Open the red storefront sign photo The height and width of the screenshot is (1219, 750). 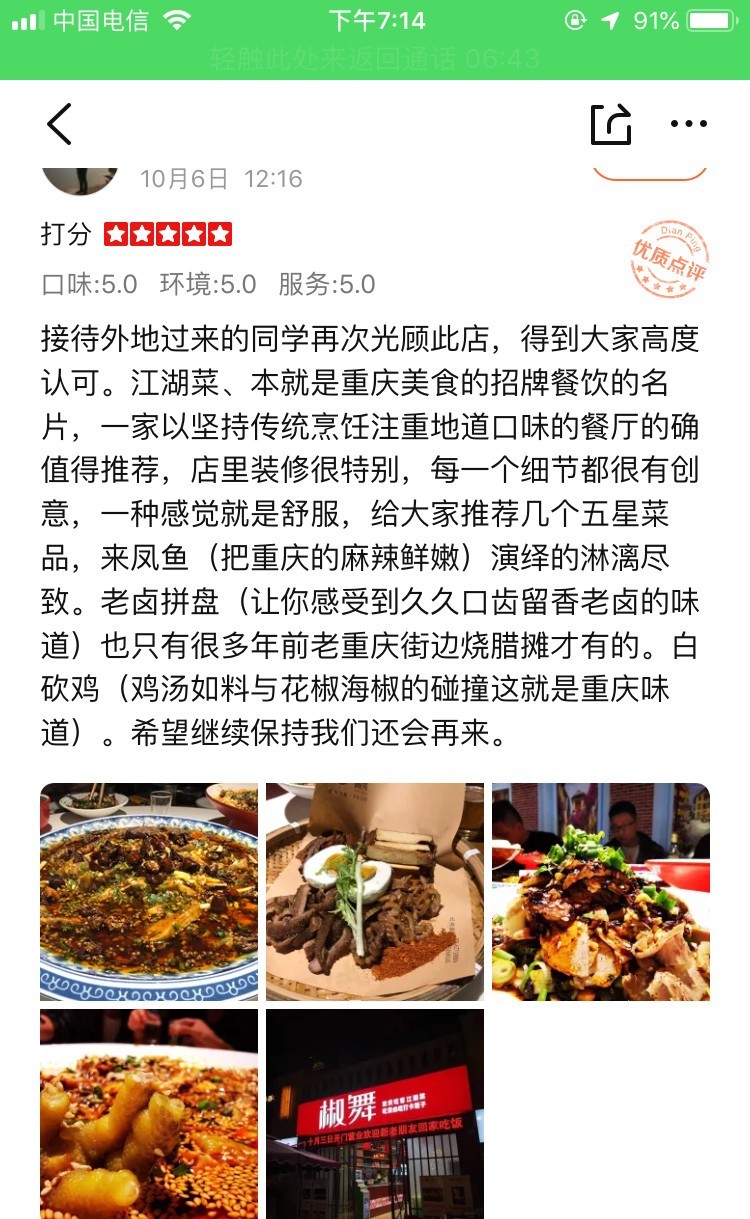375,1114
